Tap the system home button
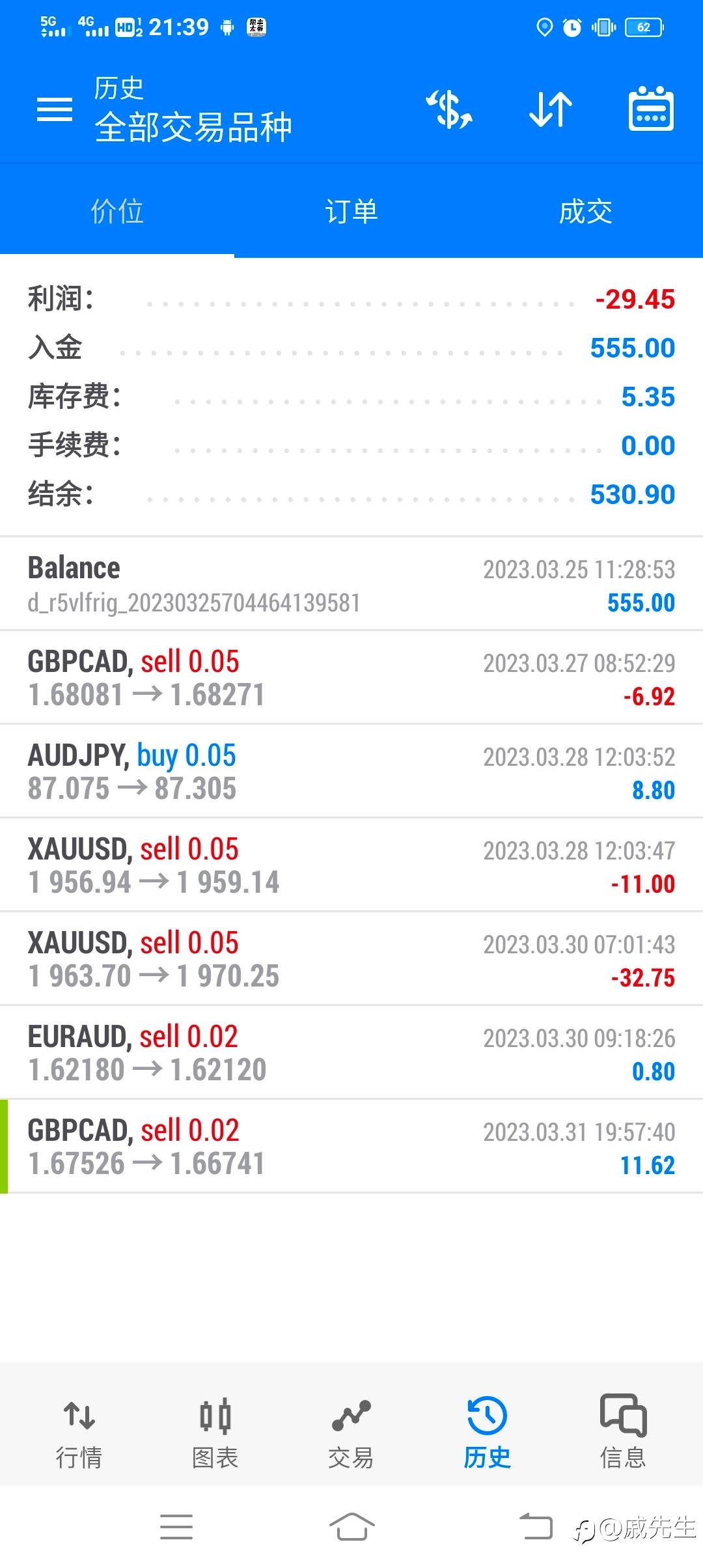This screenshot has height=1568, width=703. [x=351, y=1526]
